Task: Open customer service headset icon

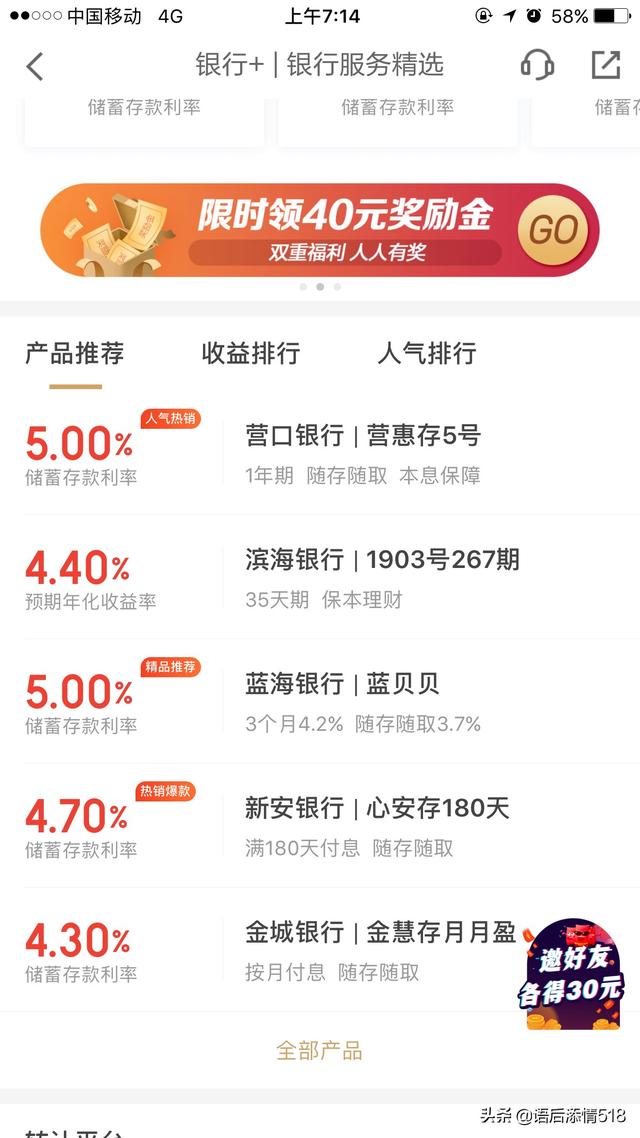Action: coord(538,65)
